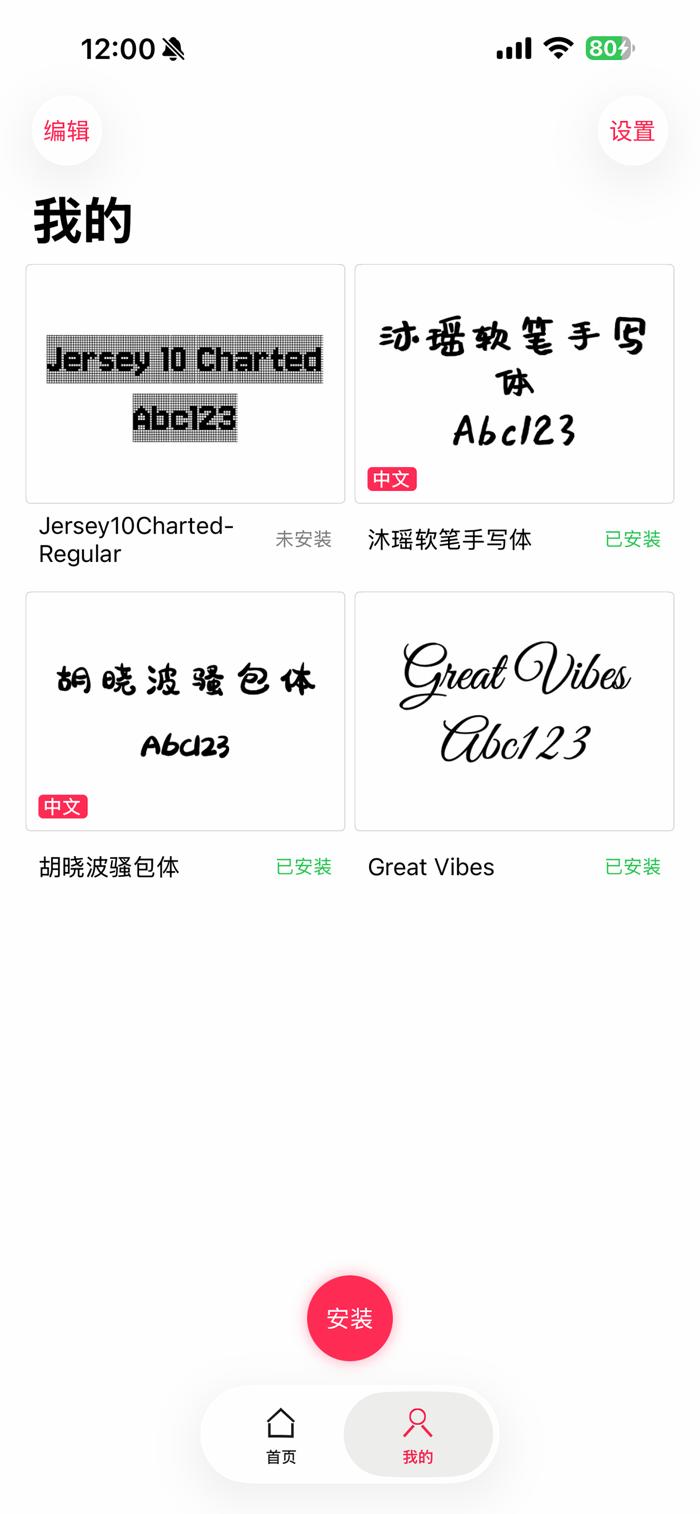The image size is (700, 1514).
Task: Tap the 编辑 button
Action: pyautogui.click(x=67, y=131)
